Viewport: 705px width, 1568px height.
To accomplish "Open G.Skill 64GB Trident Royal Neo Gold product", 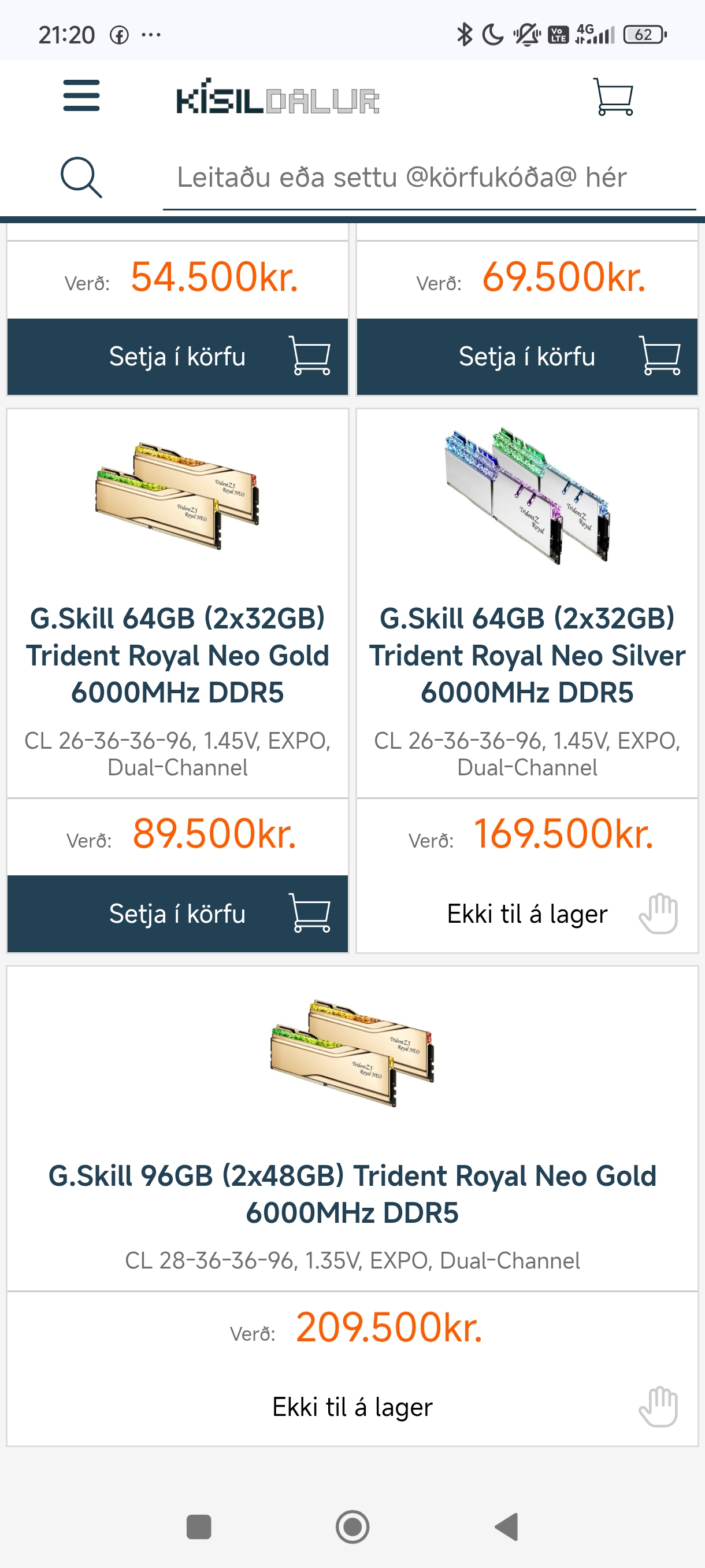I will tap(177, 655).
